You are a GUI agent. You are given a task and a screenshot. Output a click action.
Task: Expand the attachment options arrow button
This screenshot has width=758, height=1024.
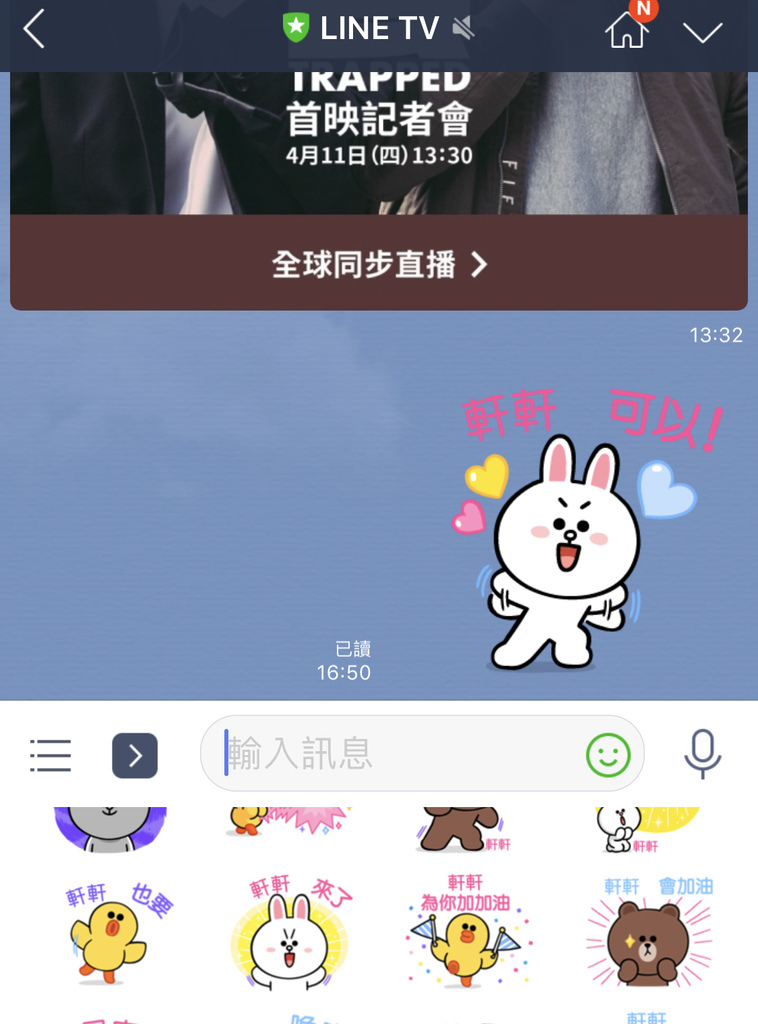[135, 755]
